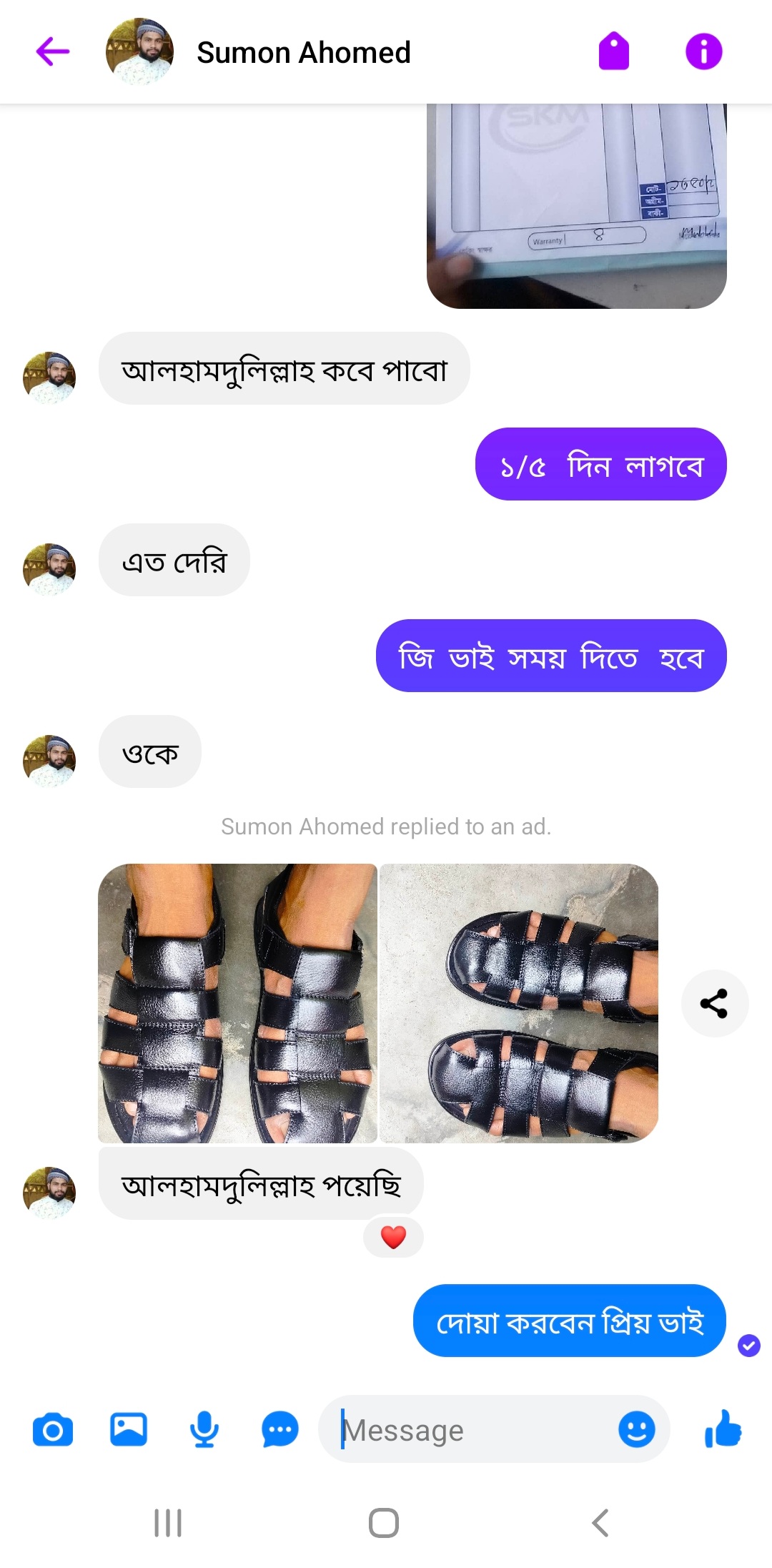View the right sandal photo

pyautogui.click(x=518, y=1003)
